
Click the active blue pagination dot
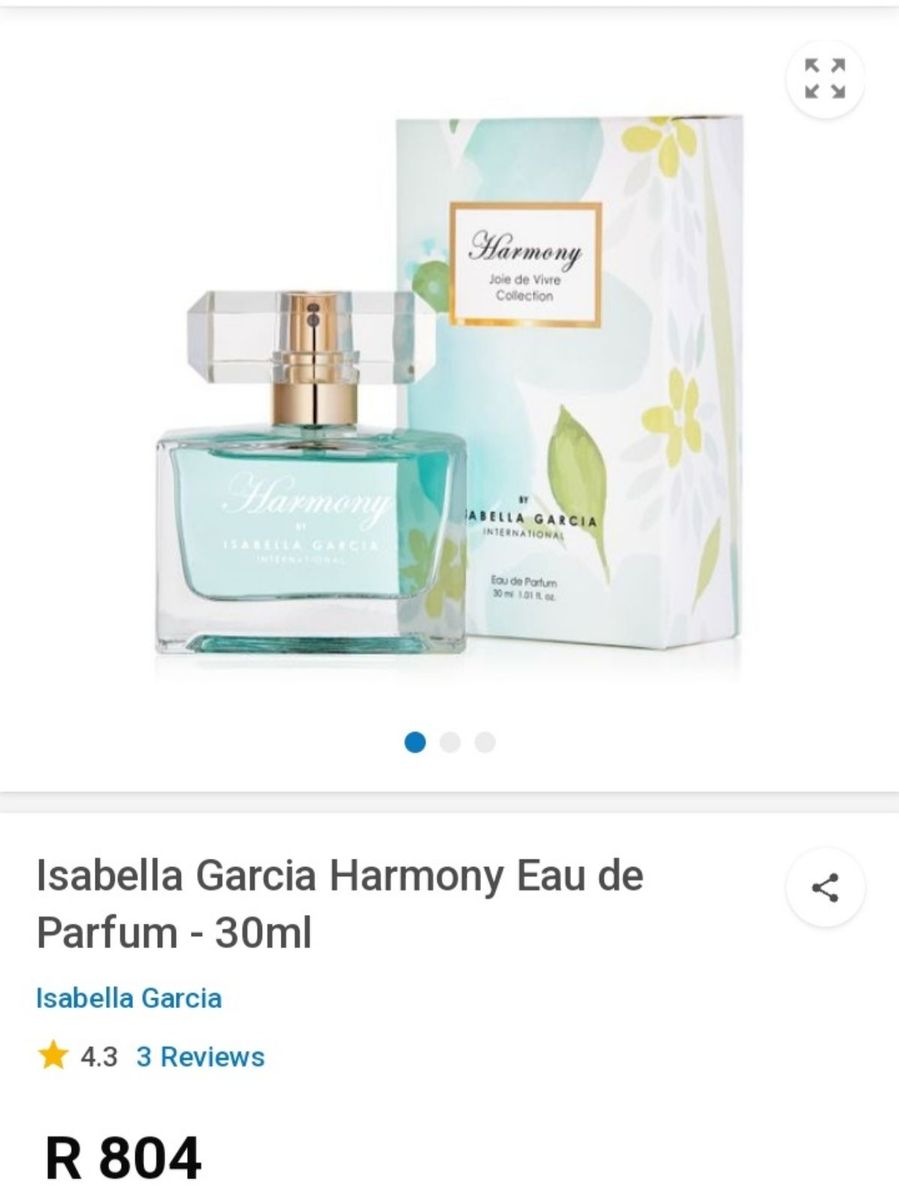click(x=414, y=741)
